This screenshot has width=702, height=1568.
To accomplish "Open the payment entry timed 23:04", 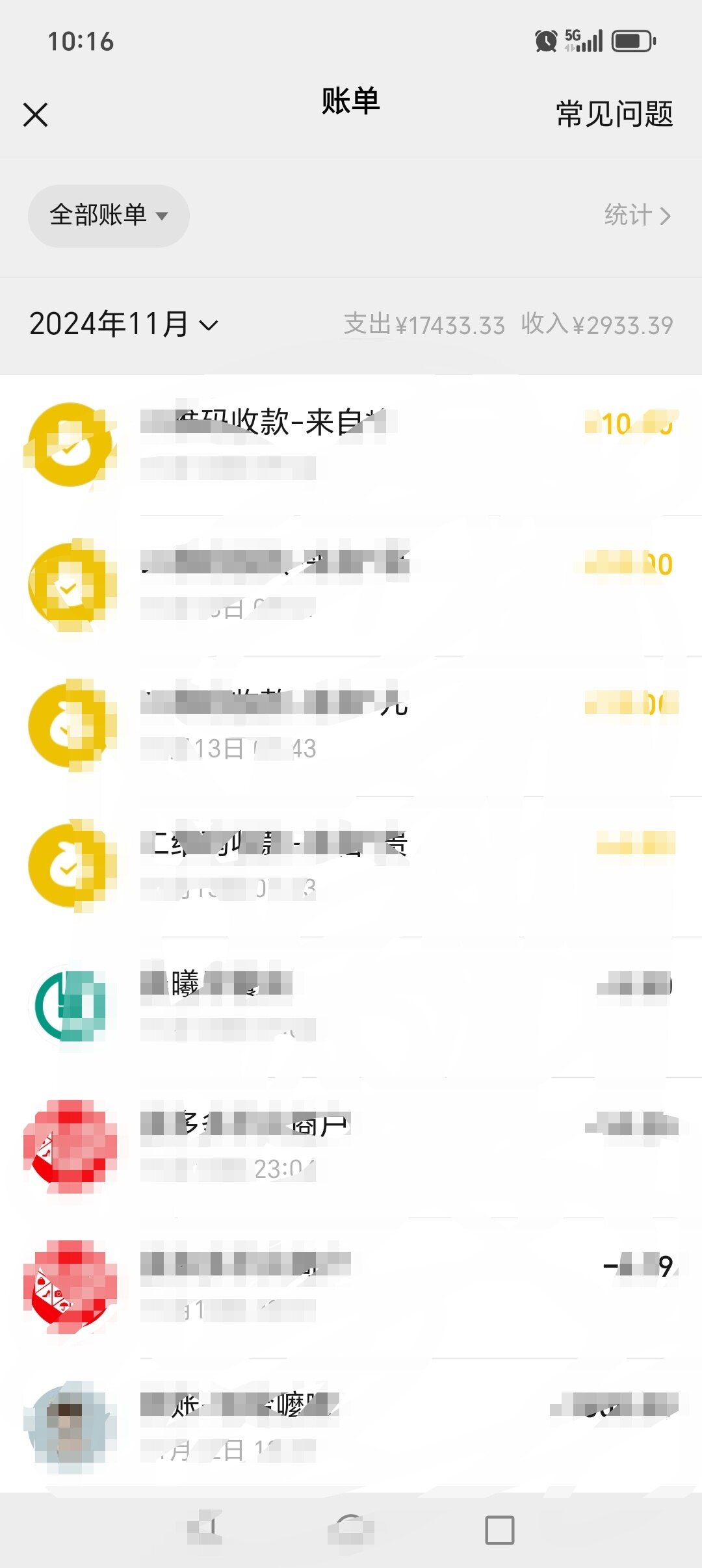I will click(x=351, y=1147).
